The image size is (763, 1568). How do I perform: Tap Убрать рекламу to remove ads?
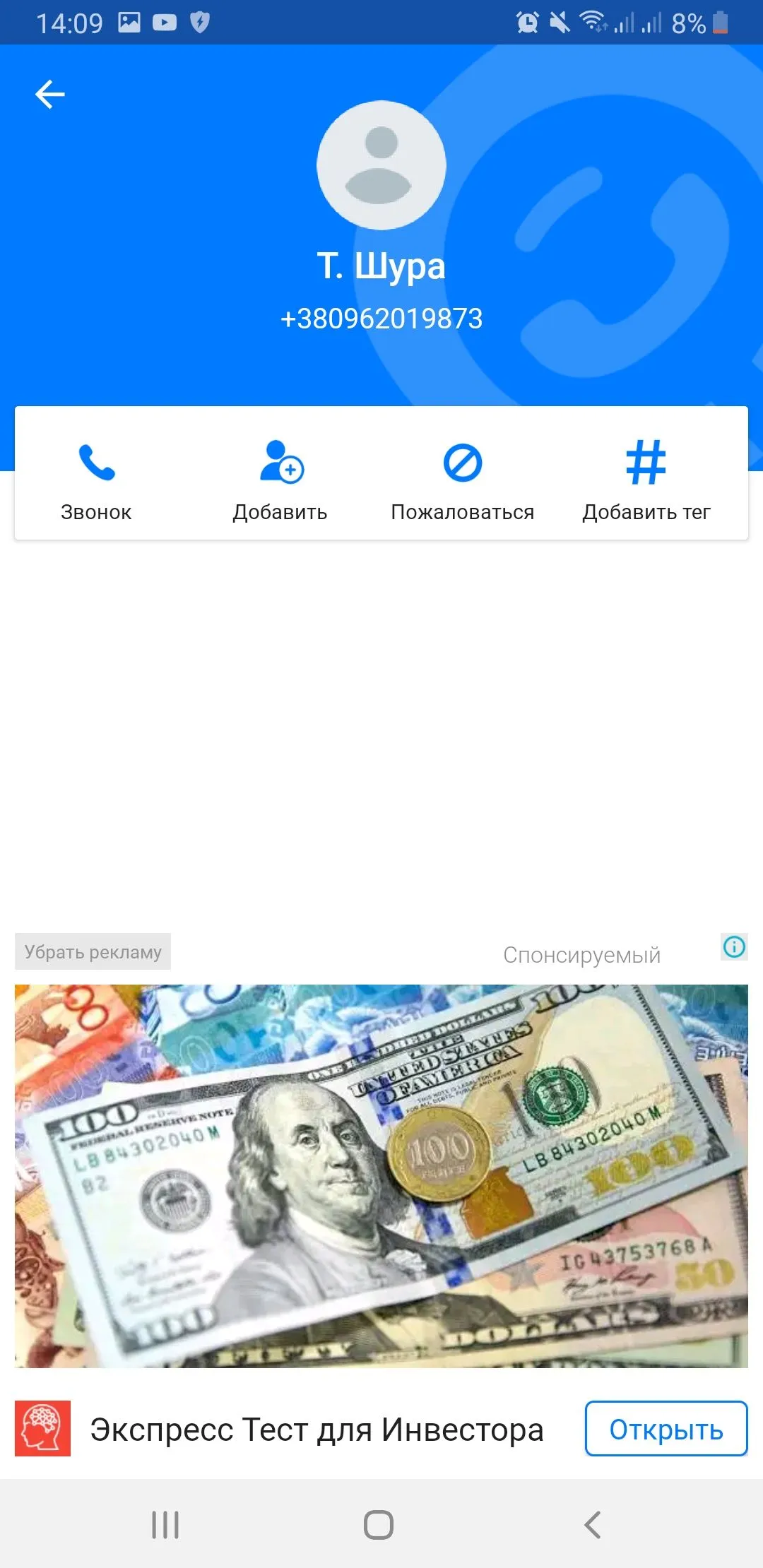[93, 952]
